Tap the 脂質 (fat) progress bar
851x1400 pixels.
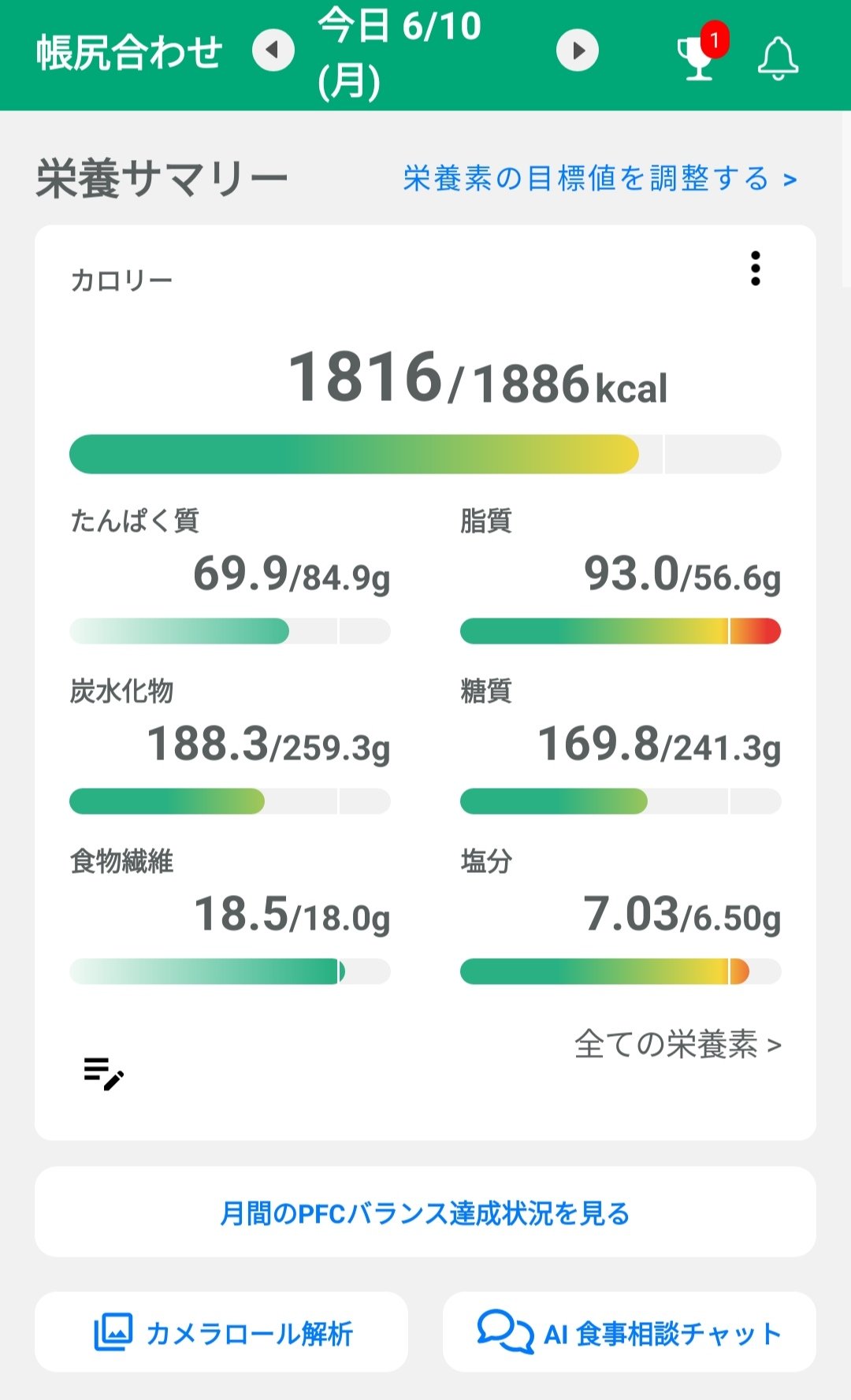tap(620, 632)
